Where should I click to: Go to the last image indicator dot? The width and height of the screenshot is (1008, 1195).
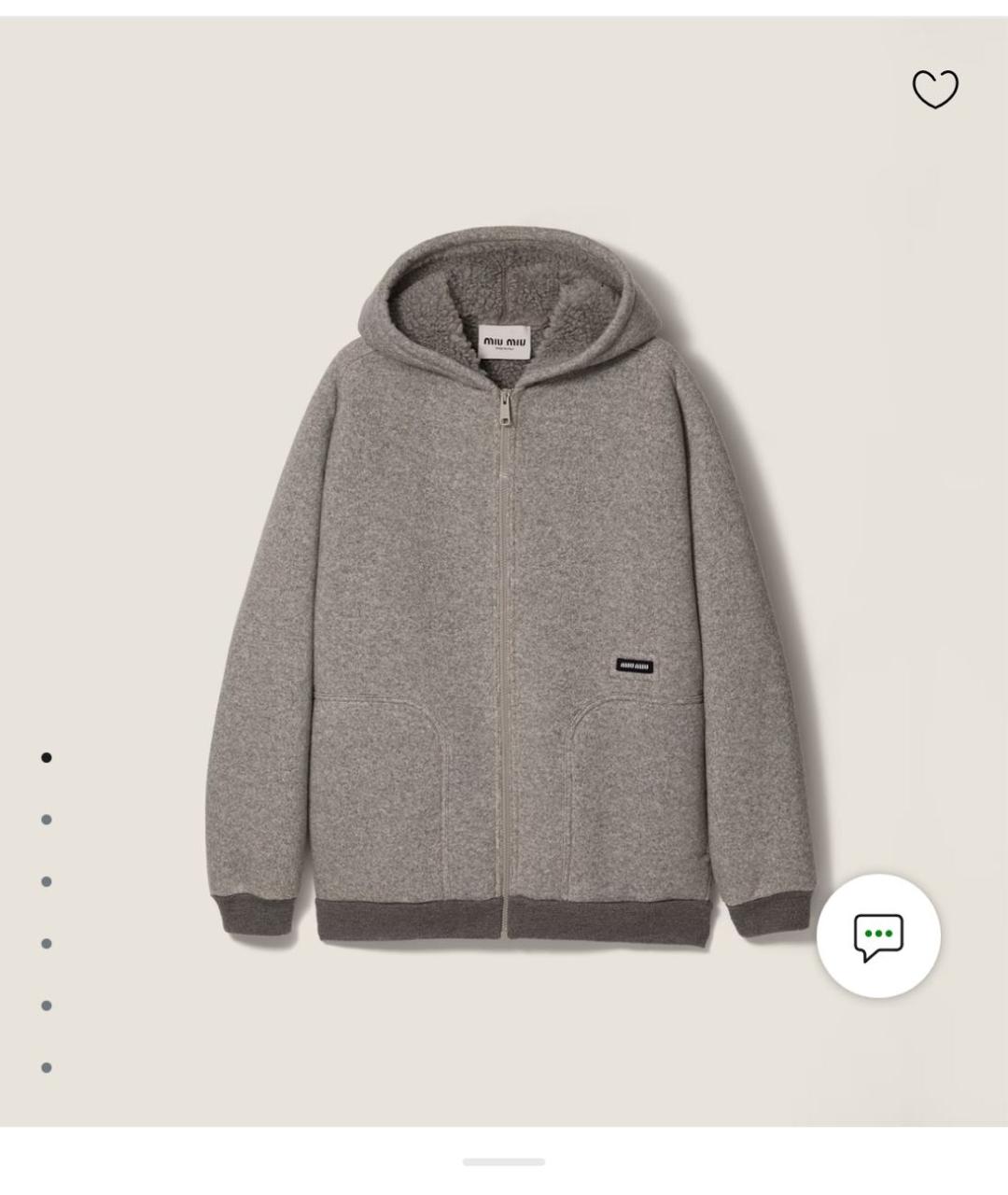(47, 1067)
